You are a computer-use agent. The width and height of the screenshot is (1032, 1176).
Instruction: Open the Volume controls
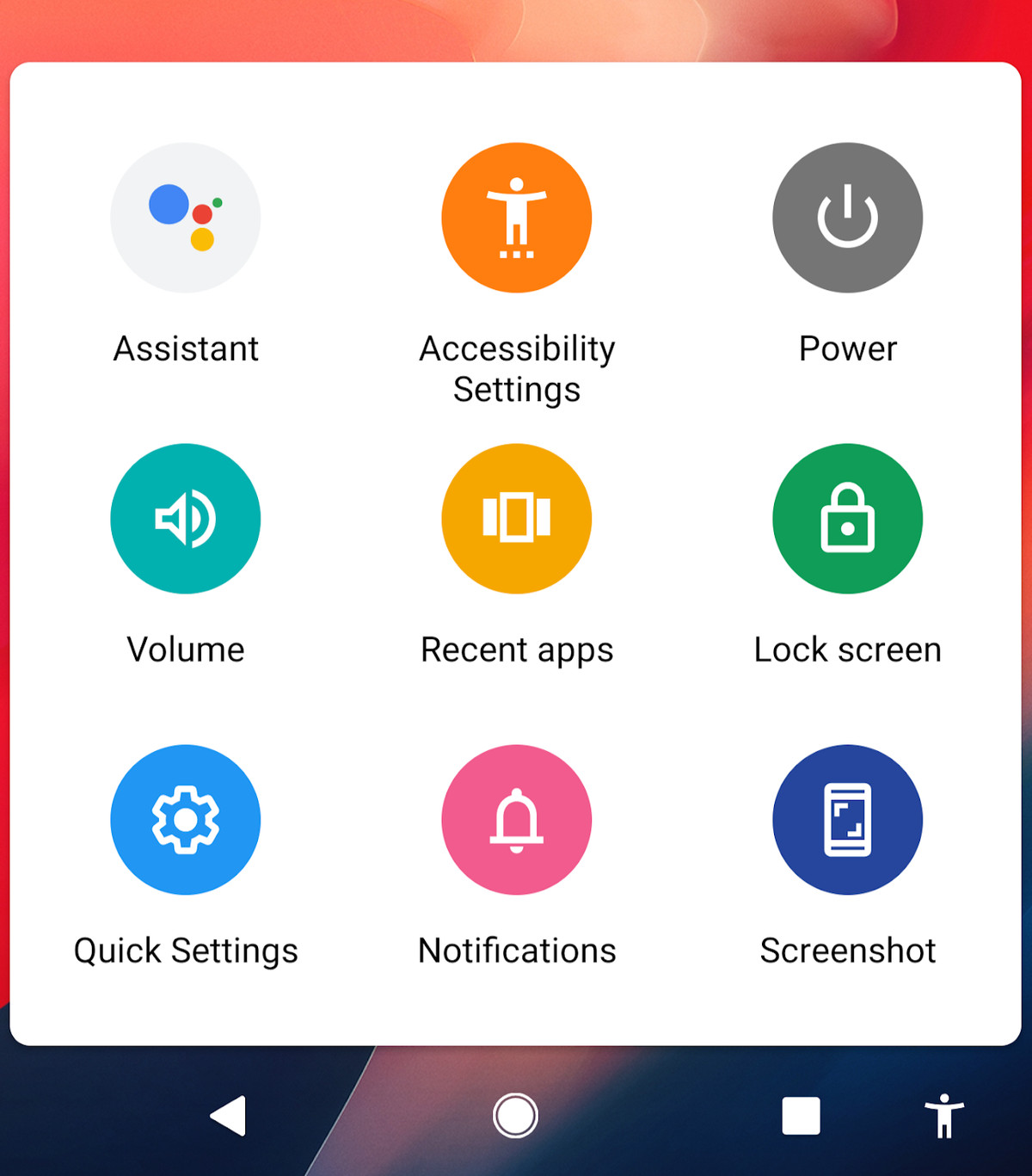[186, 519]
